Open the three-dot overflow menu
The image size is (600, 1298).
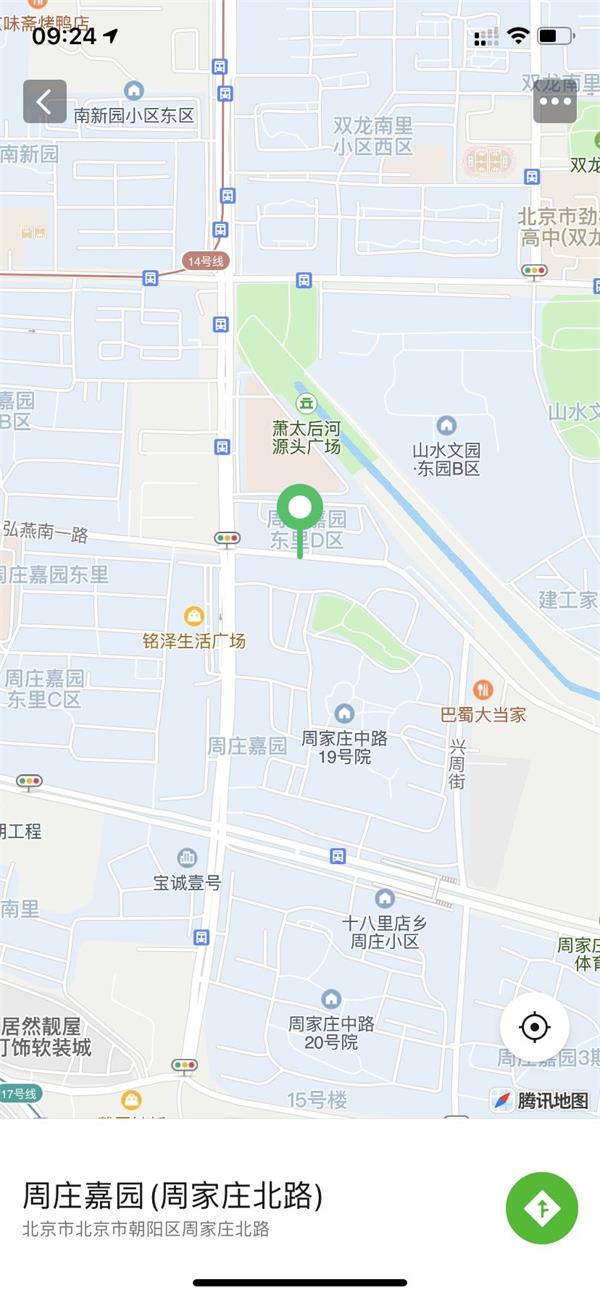click(x=555, y=101)
